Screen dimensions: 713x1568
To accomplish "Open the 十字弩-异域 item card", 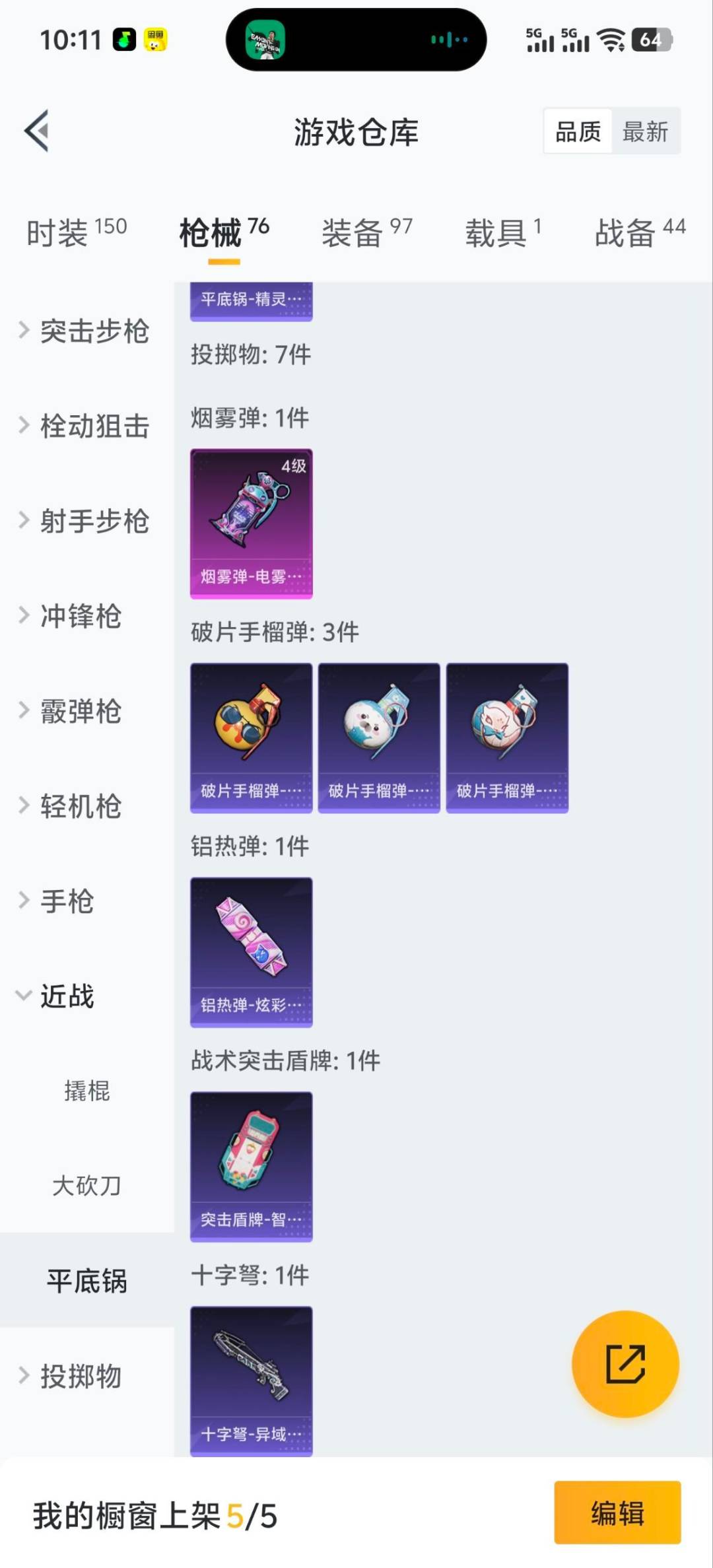I will click(x=251, y=1381).
